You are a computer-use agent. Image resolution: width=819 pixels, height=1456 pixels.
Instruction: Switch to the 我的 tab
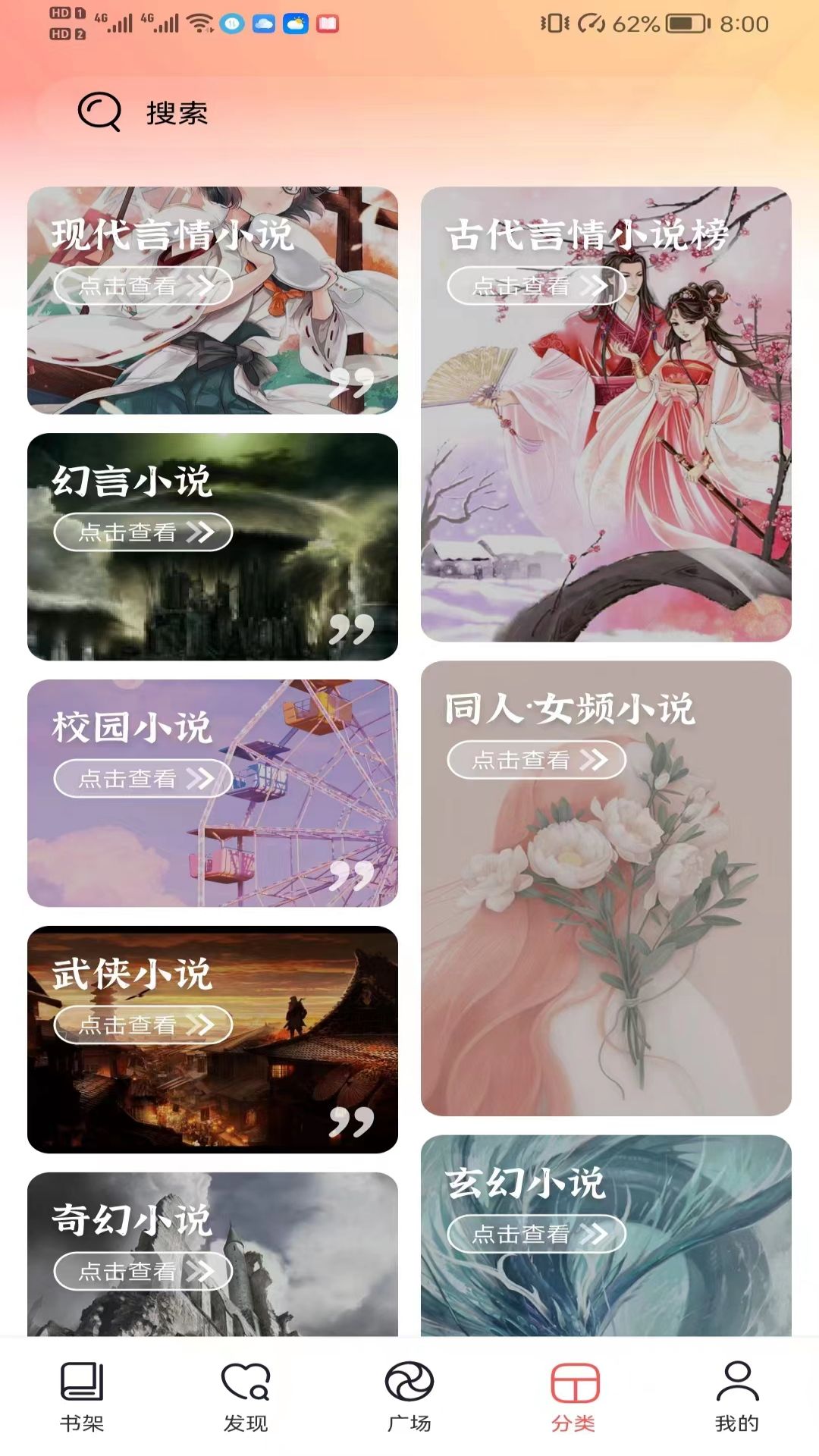coord(737,1397)
